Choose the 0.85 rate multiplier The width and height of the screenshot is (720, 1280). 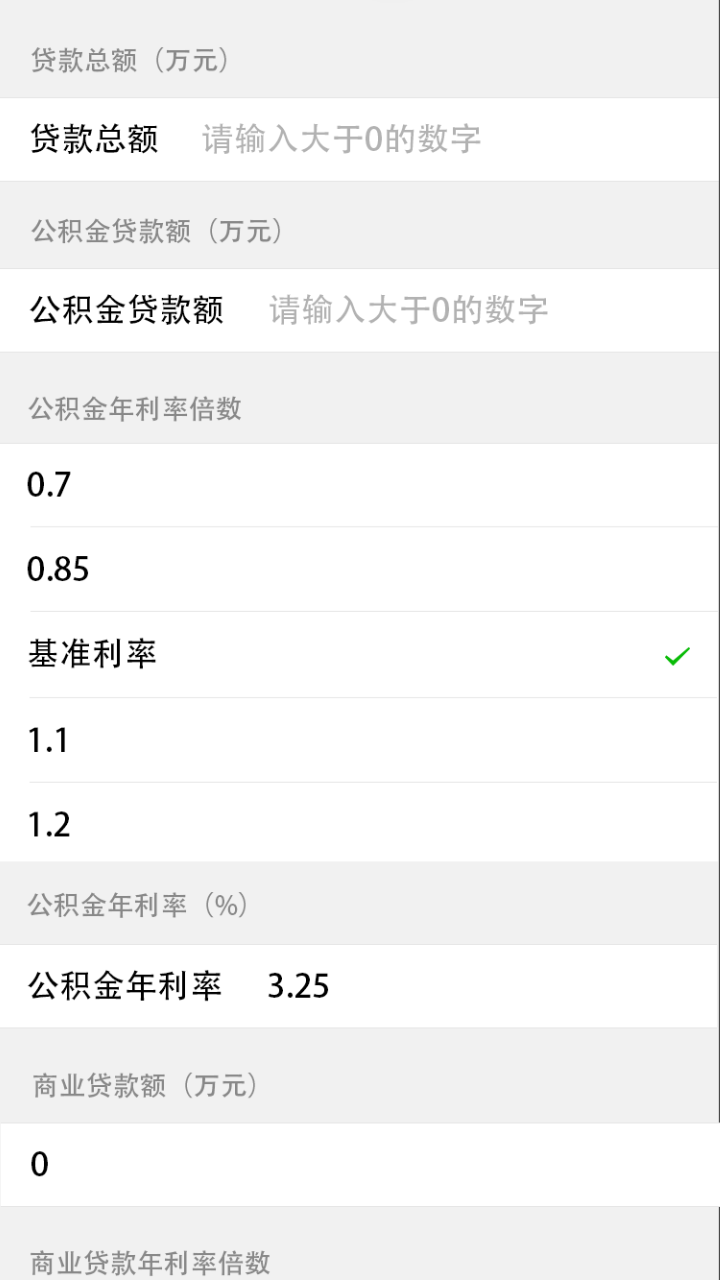[360, 570]
